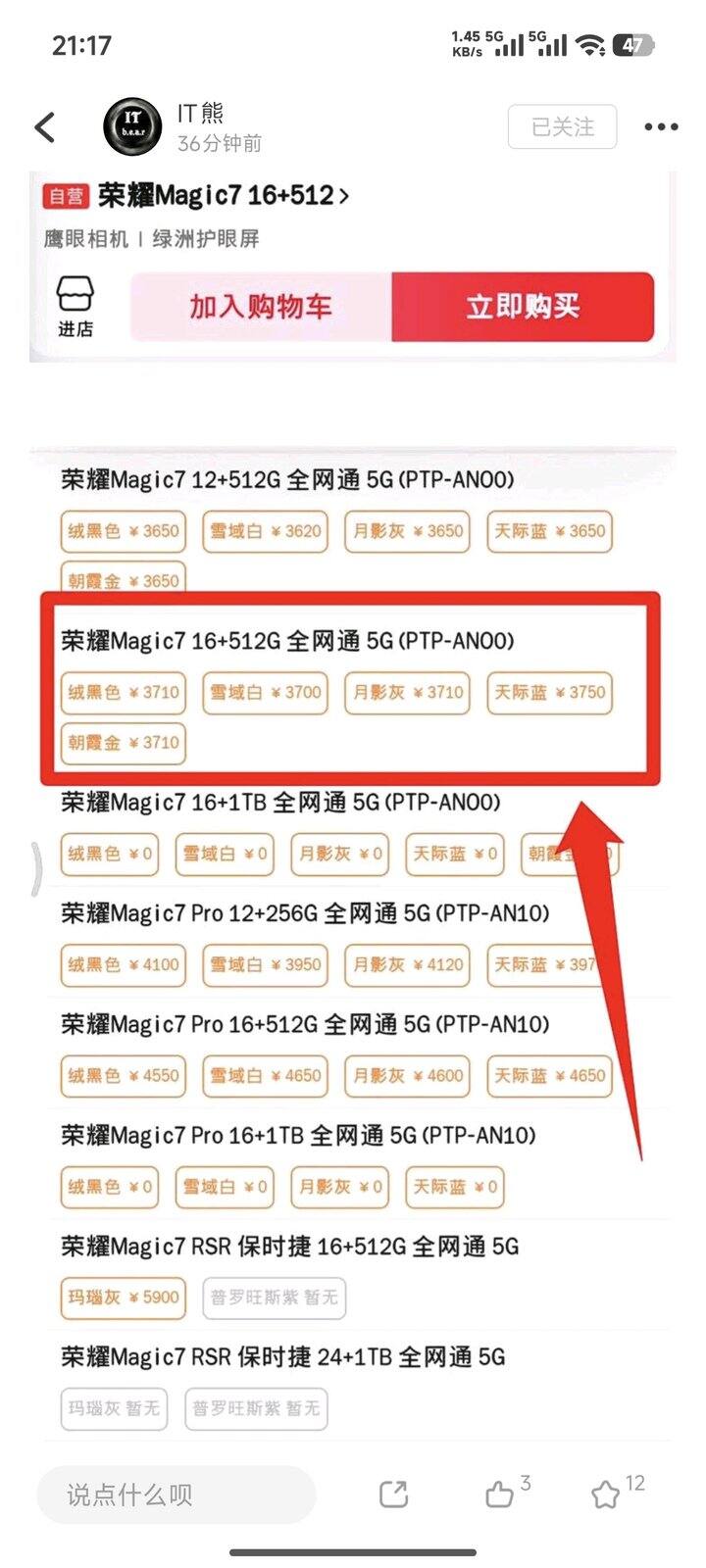
Task: Go back using the top-left arrow
Action: [45, 127]
